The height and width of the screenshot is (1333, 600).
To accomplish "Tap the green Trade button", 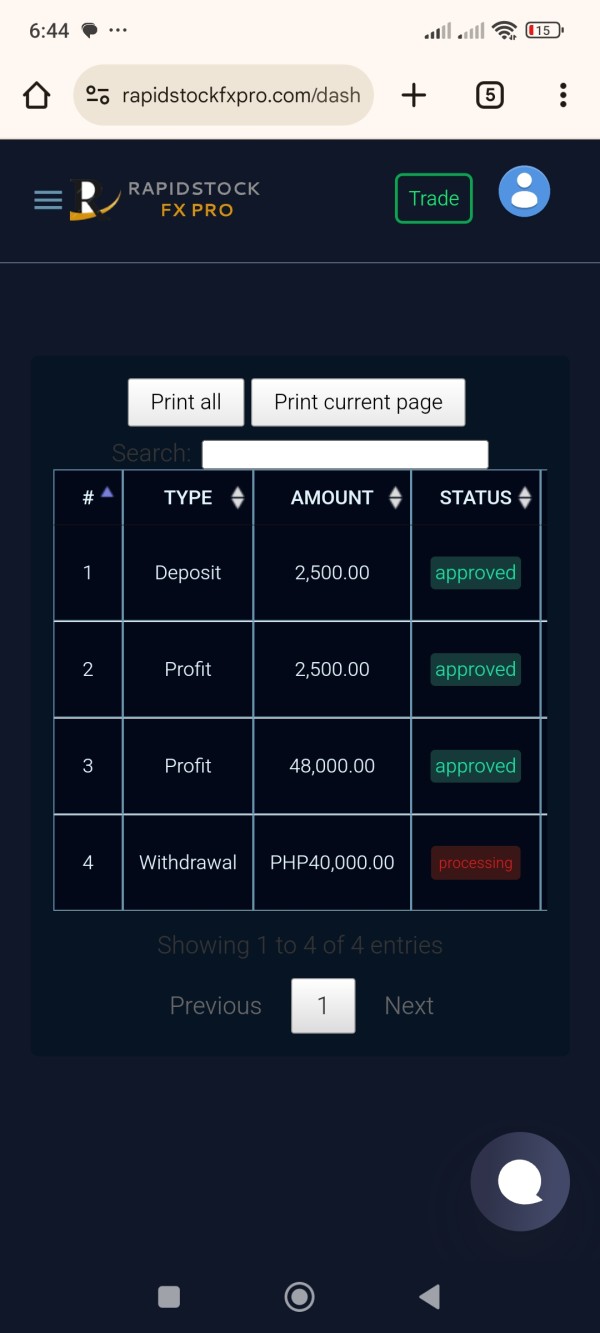I will (x=434, y=198).
